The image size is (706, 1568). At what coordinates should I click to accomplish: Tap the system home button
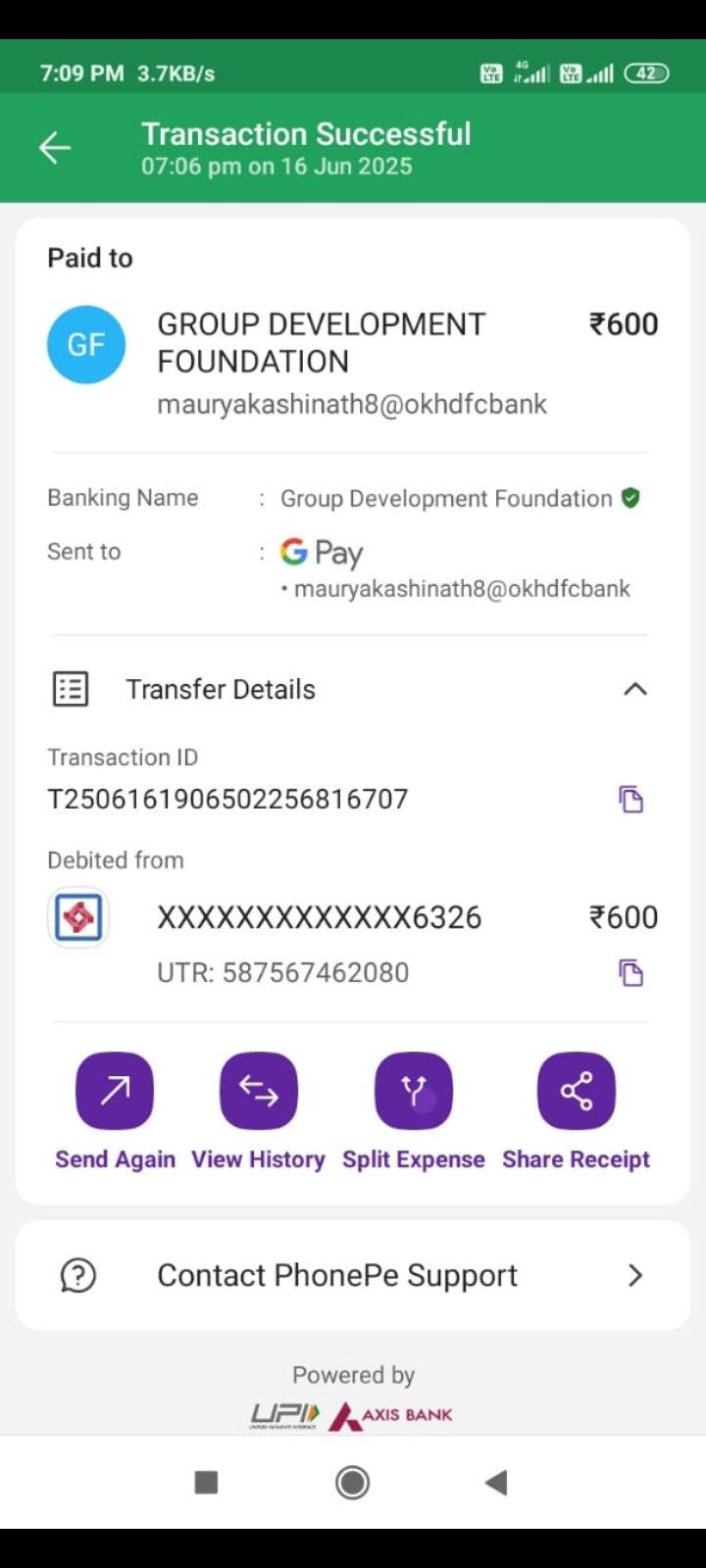click(353, 1482)
